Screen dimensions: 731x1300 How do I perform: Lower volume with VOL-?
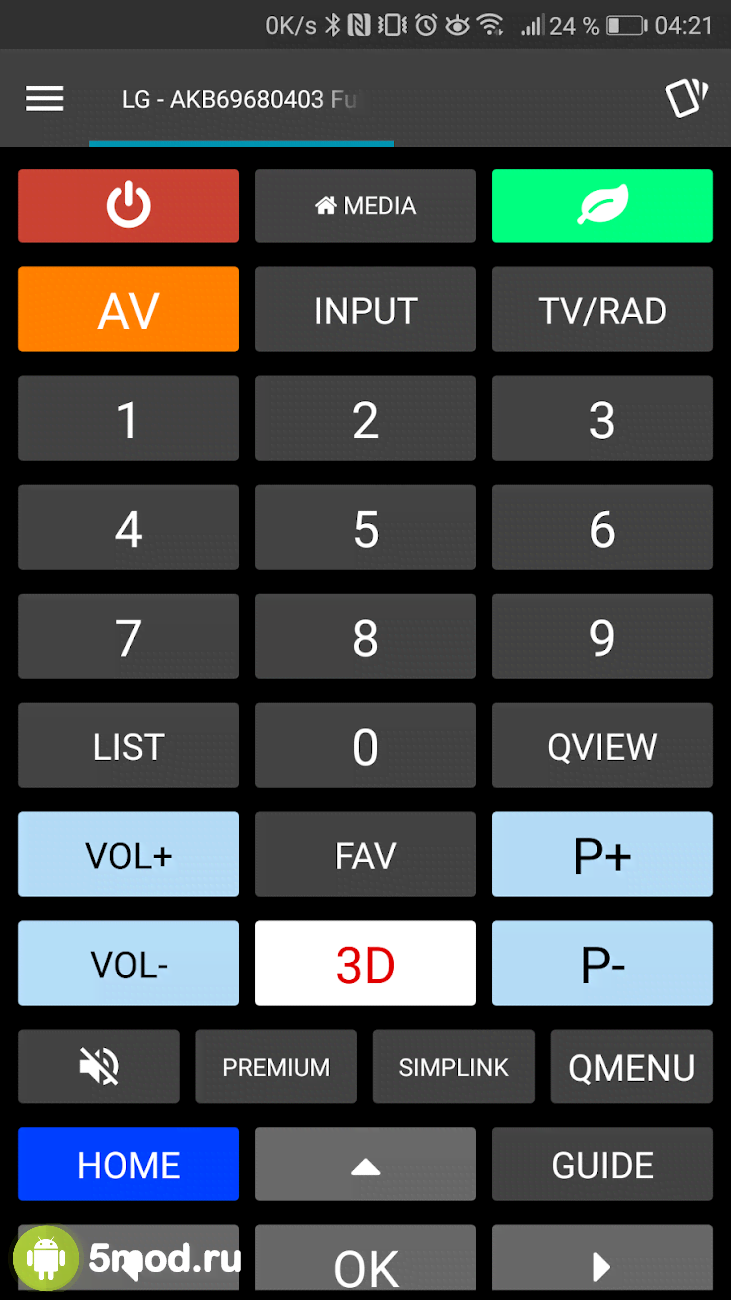click(128, 964)
